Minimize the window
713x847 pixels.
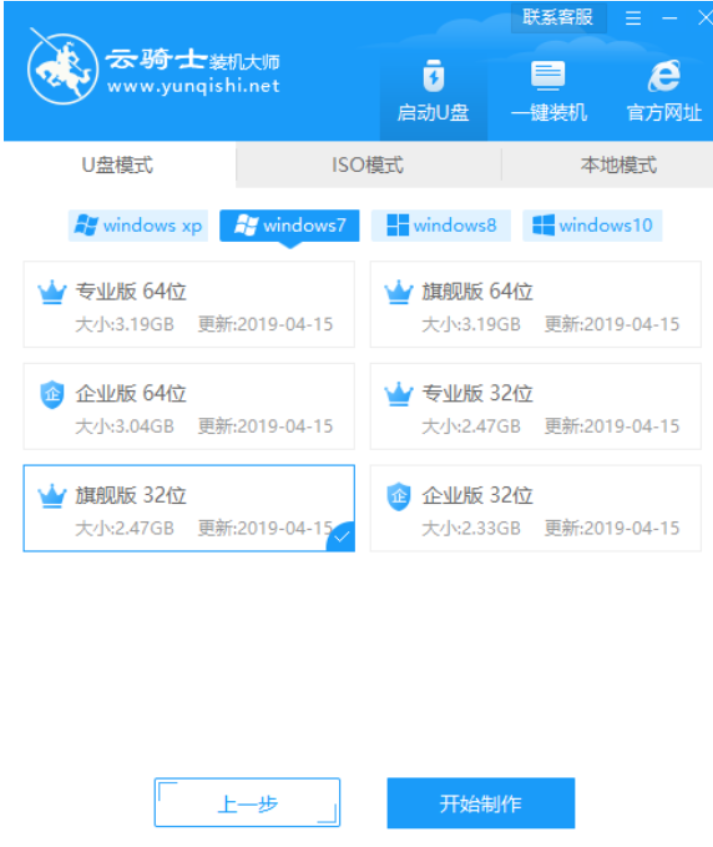(x=669, y=18)
